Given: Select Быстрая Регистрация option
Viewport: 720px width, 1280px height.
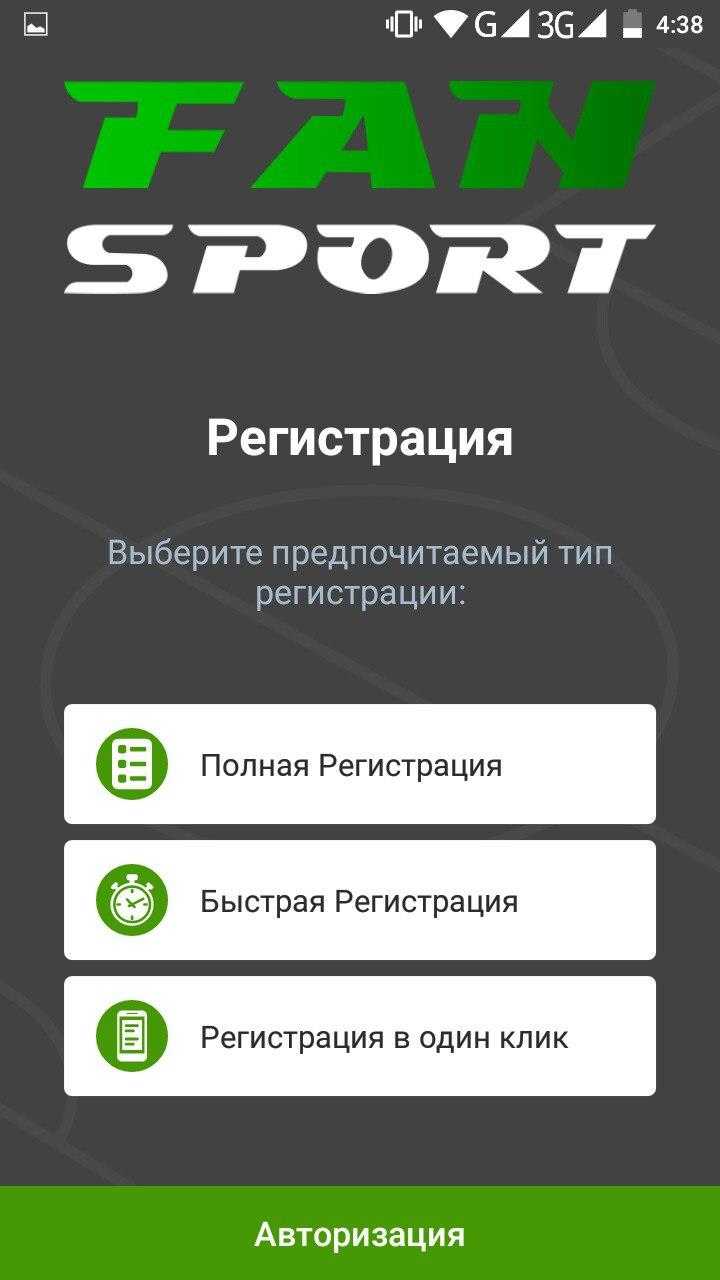Looking at the screenshot, I should [360, 901].
